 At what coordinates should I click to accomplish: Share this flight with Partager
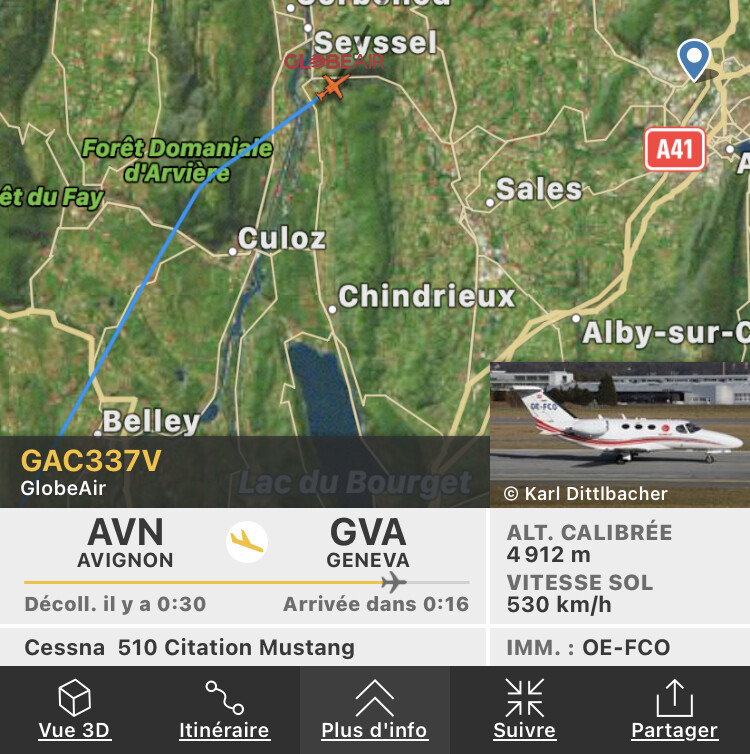tap(674, 710)
